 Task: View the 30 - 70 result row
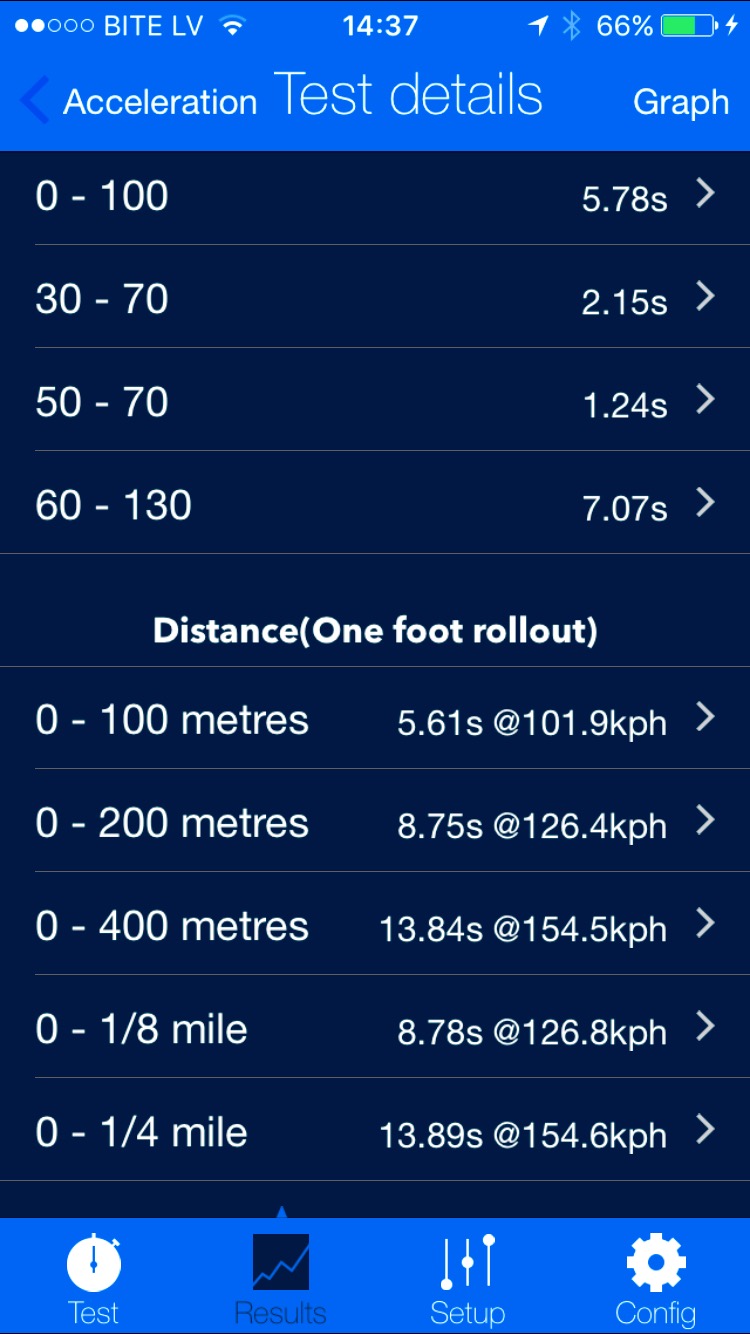pyautogui.click(x=375, y=298)
